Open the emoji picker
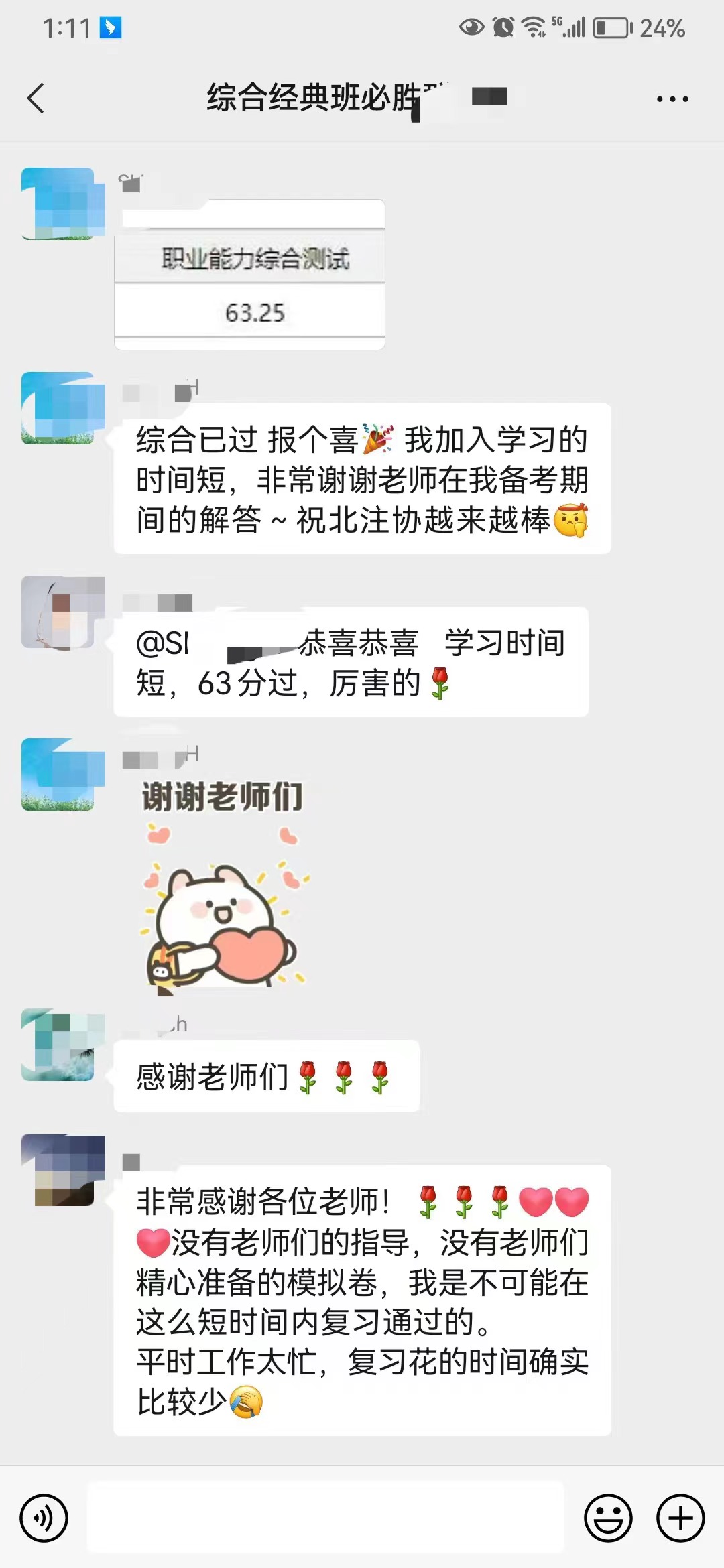Viewport: 724px width, 1568px height. [x=608, y=1518]
